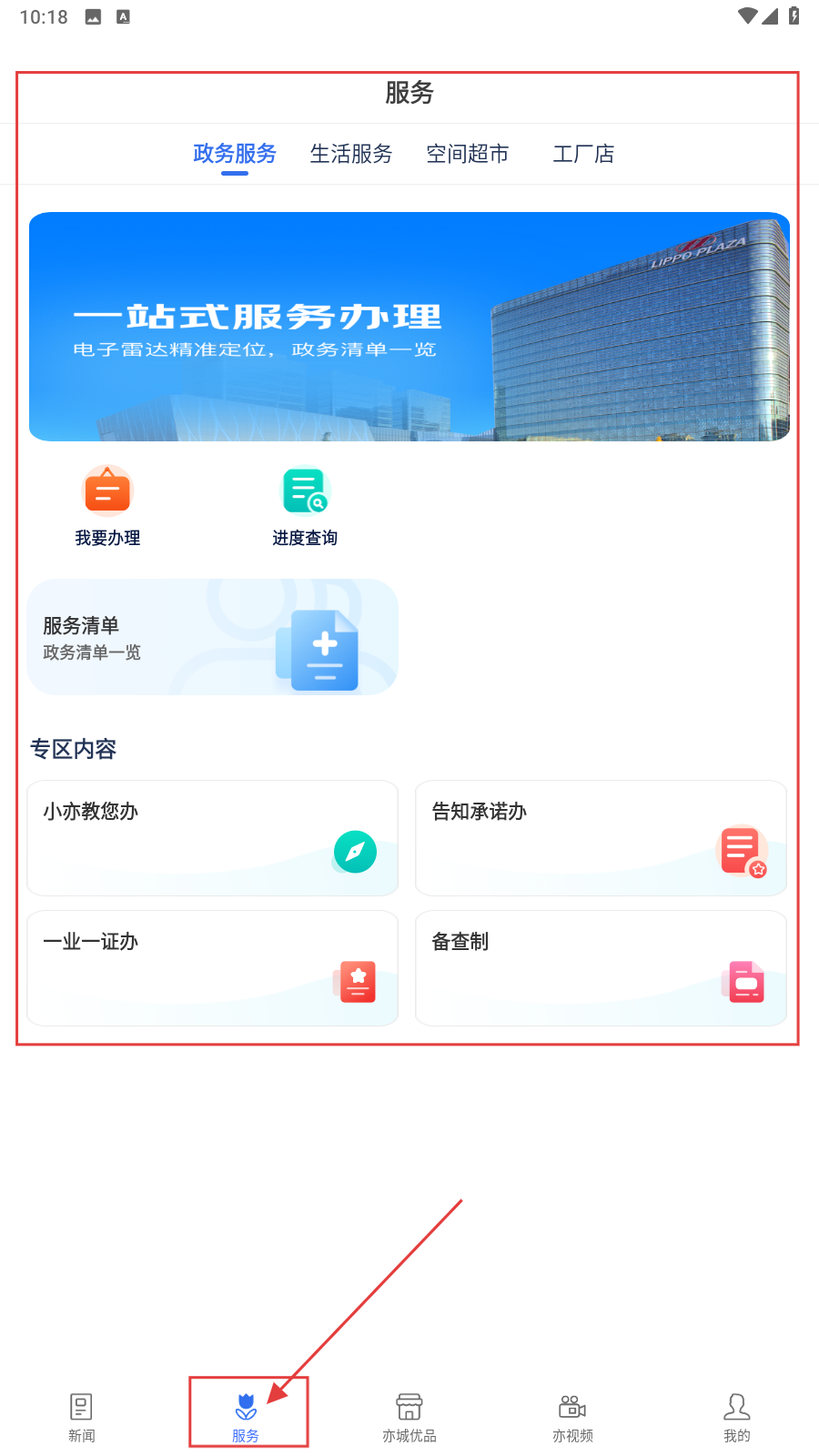Open the 亦视频 bottom tab
Viewport: 819px width, 1456px height.
click(x=572, y=1416)
